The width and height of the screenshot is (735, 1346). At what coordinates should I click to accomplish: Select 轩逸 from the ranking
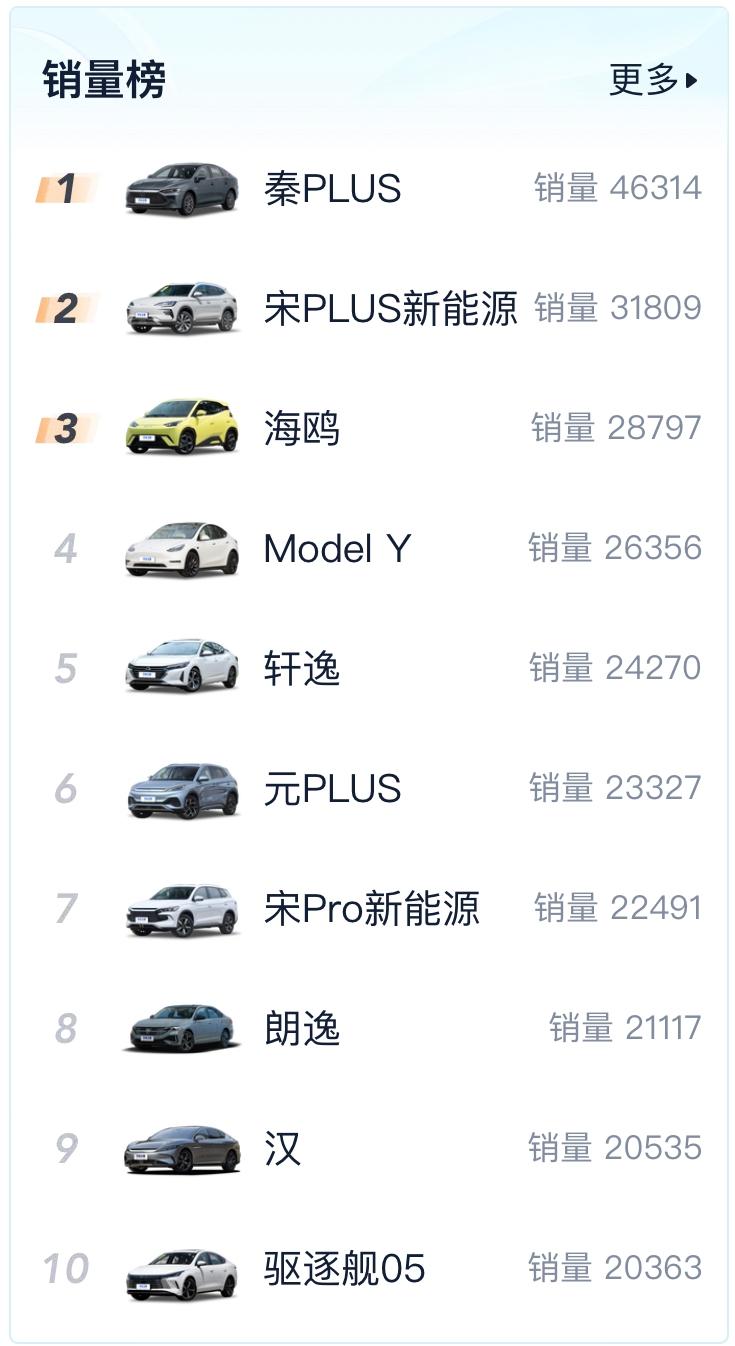point(302,668)
